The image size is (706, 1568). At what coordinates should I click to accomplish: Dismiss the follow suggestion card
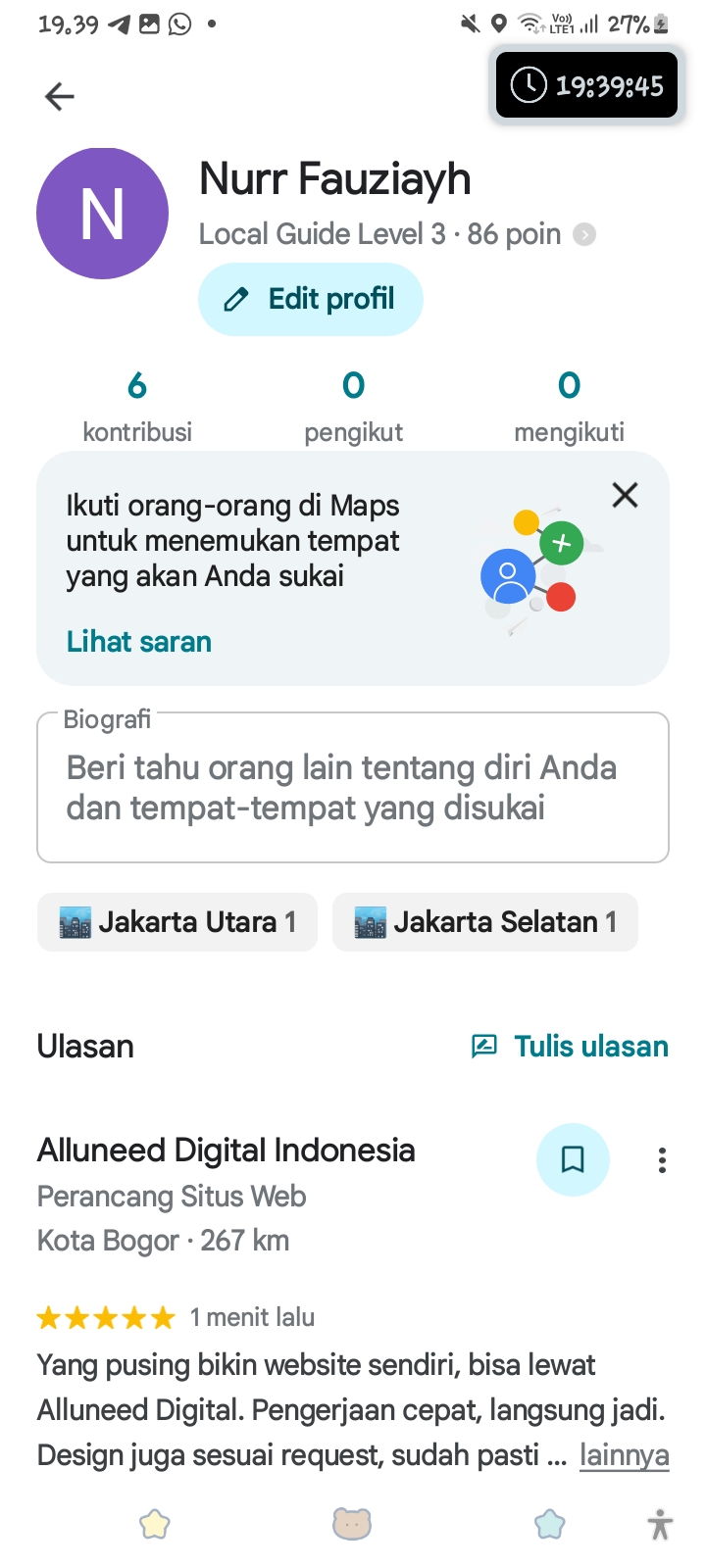tap(625, 495)
